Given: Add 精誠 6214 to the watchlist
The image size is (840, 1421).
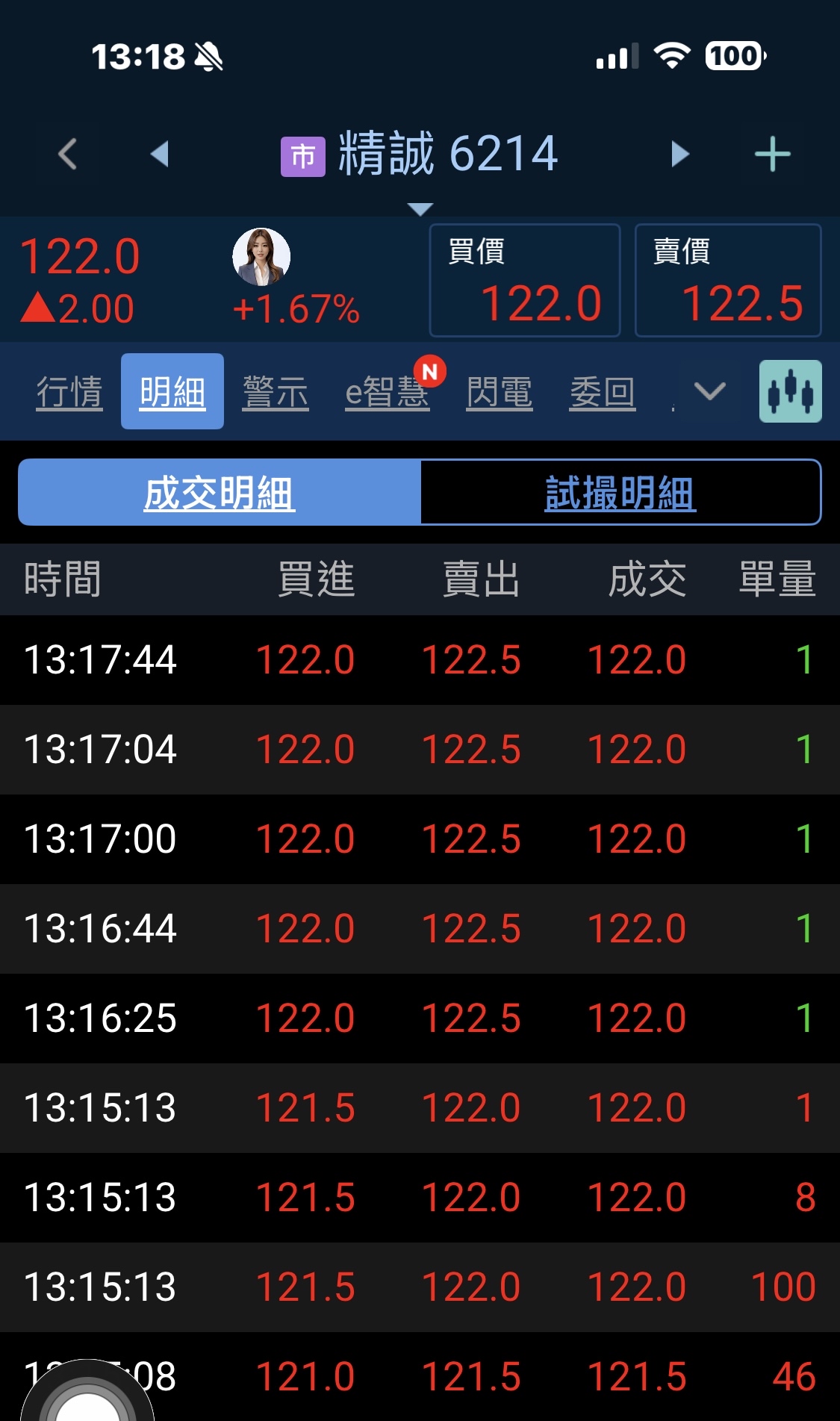Looking at the screenshot, I should (x=772, y=155).
